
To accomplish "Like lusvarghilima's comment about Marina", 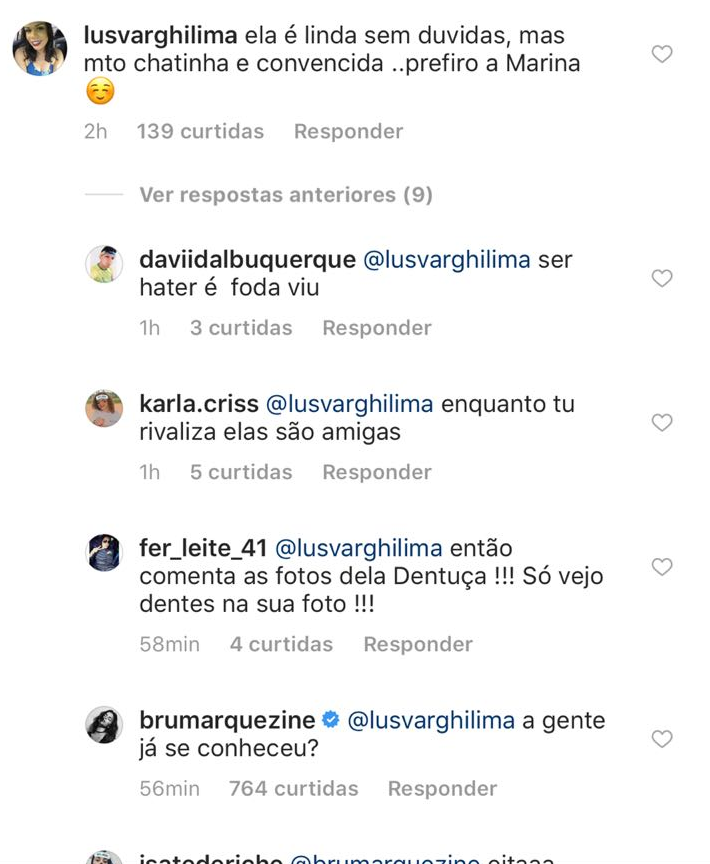I will [662, 54].
